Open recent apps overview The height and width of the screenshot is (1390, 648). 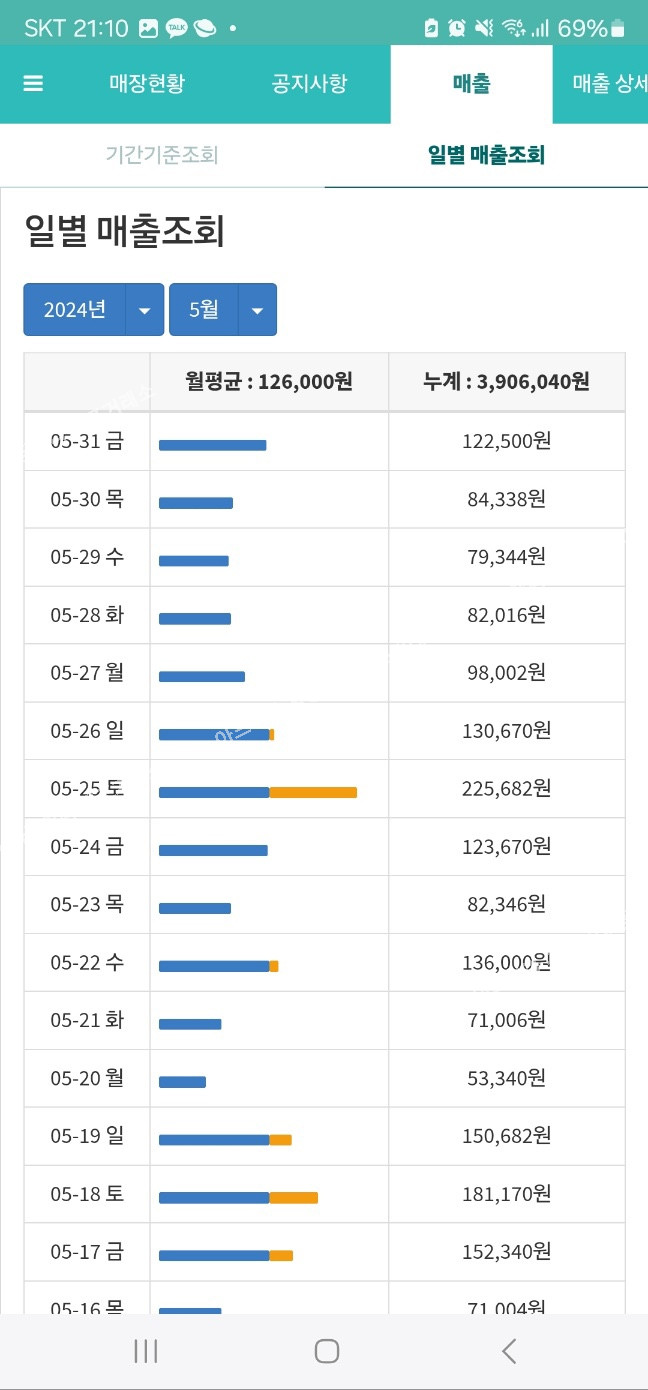pos(146,1352)
